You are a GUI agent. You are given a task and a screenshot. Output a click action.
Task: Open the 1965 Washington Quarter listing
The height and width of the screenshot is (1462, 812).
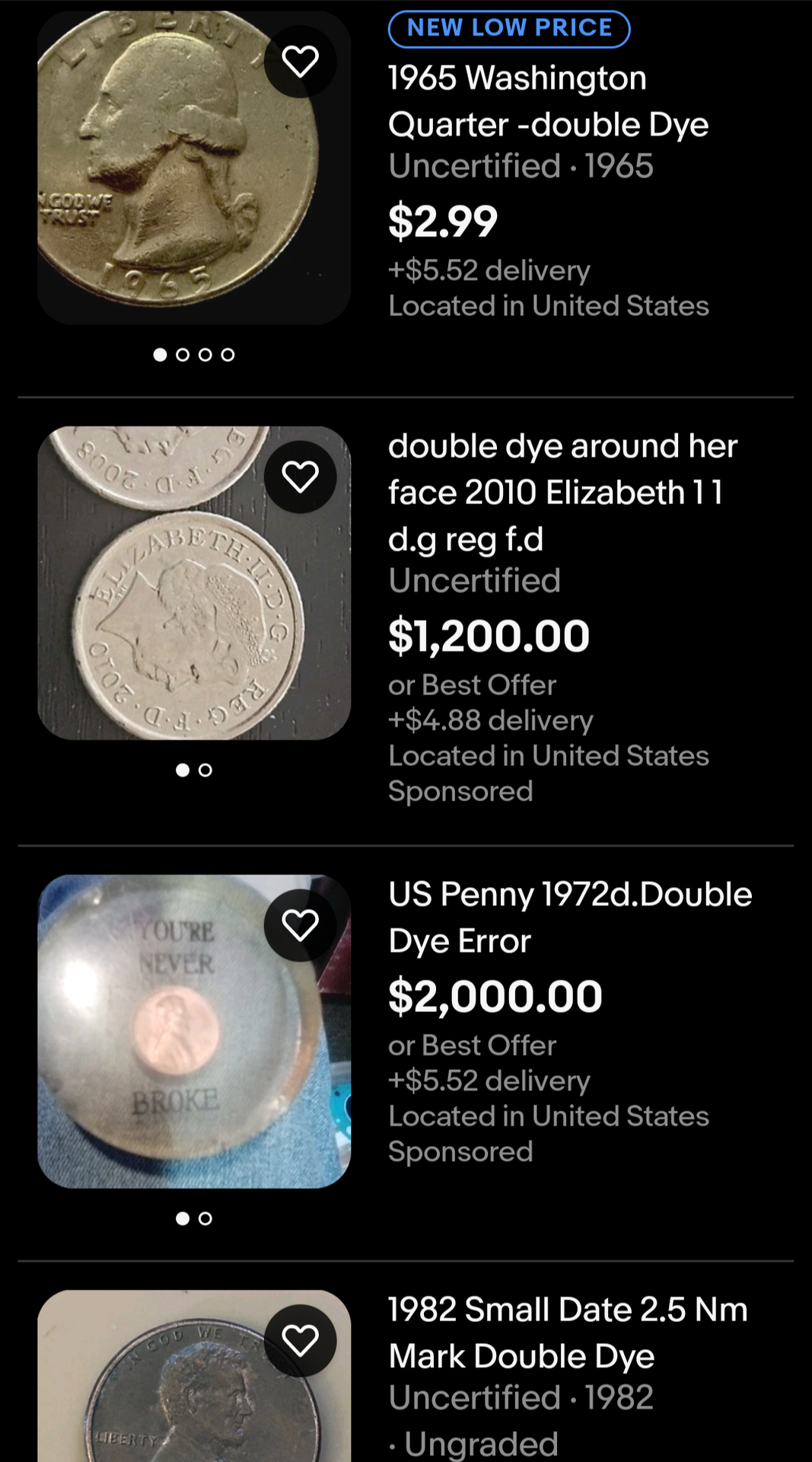548,101
